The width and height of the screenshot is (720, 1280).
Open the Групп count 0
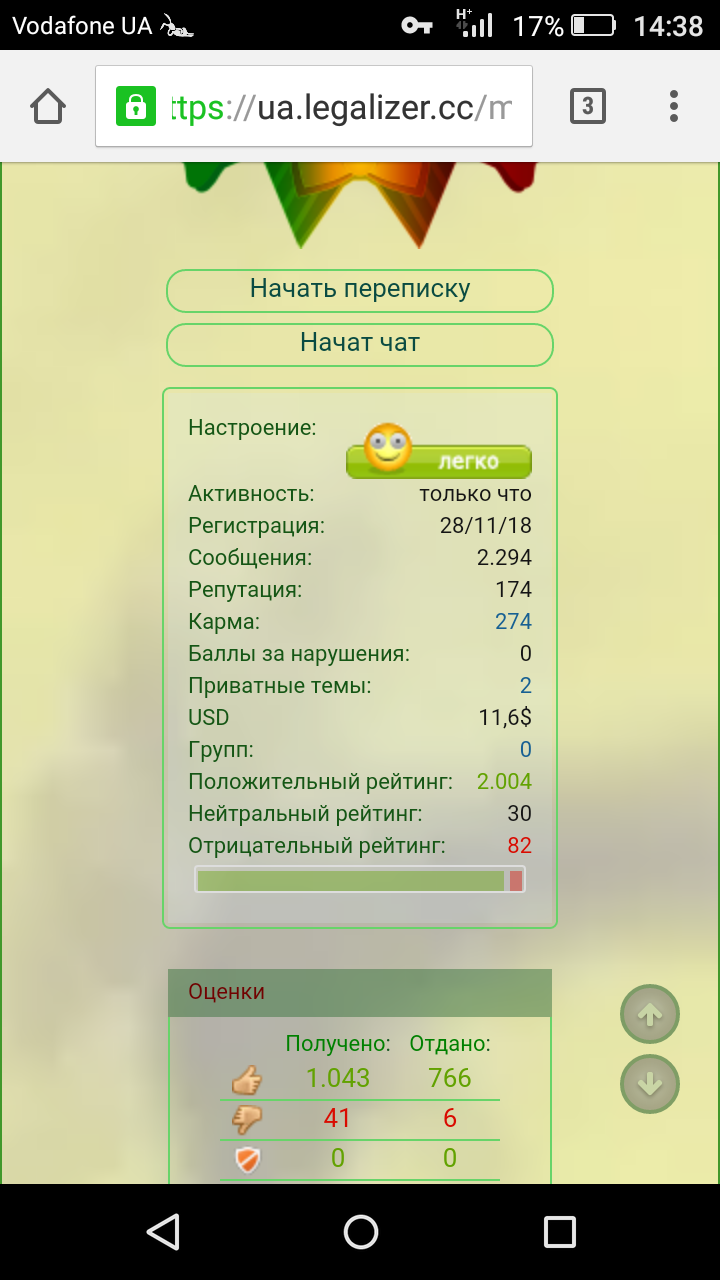[x=525, y=750]
